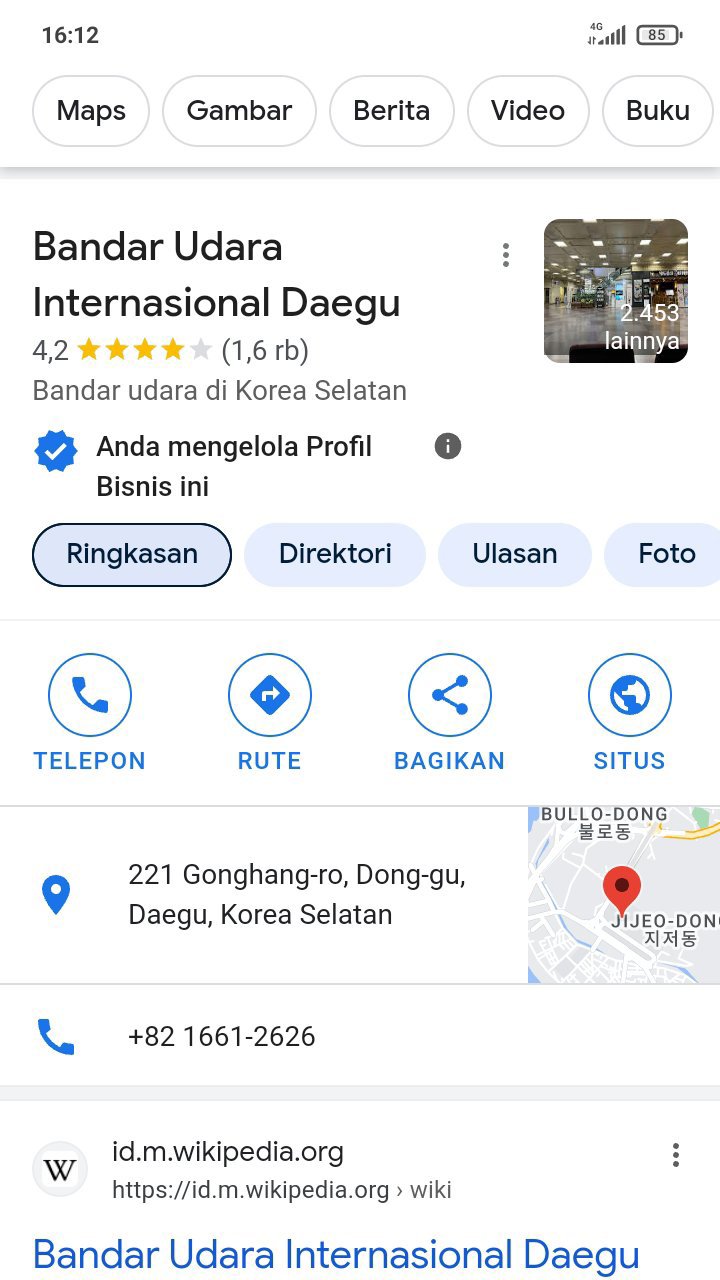The height and width of the screenshot is (1280, 720).
Task: Show the Foto section
Action: pos(664,554)
